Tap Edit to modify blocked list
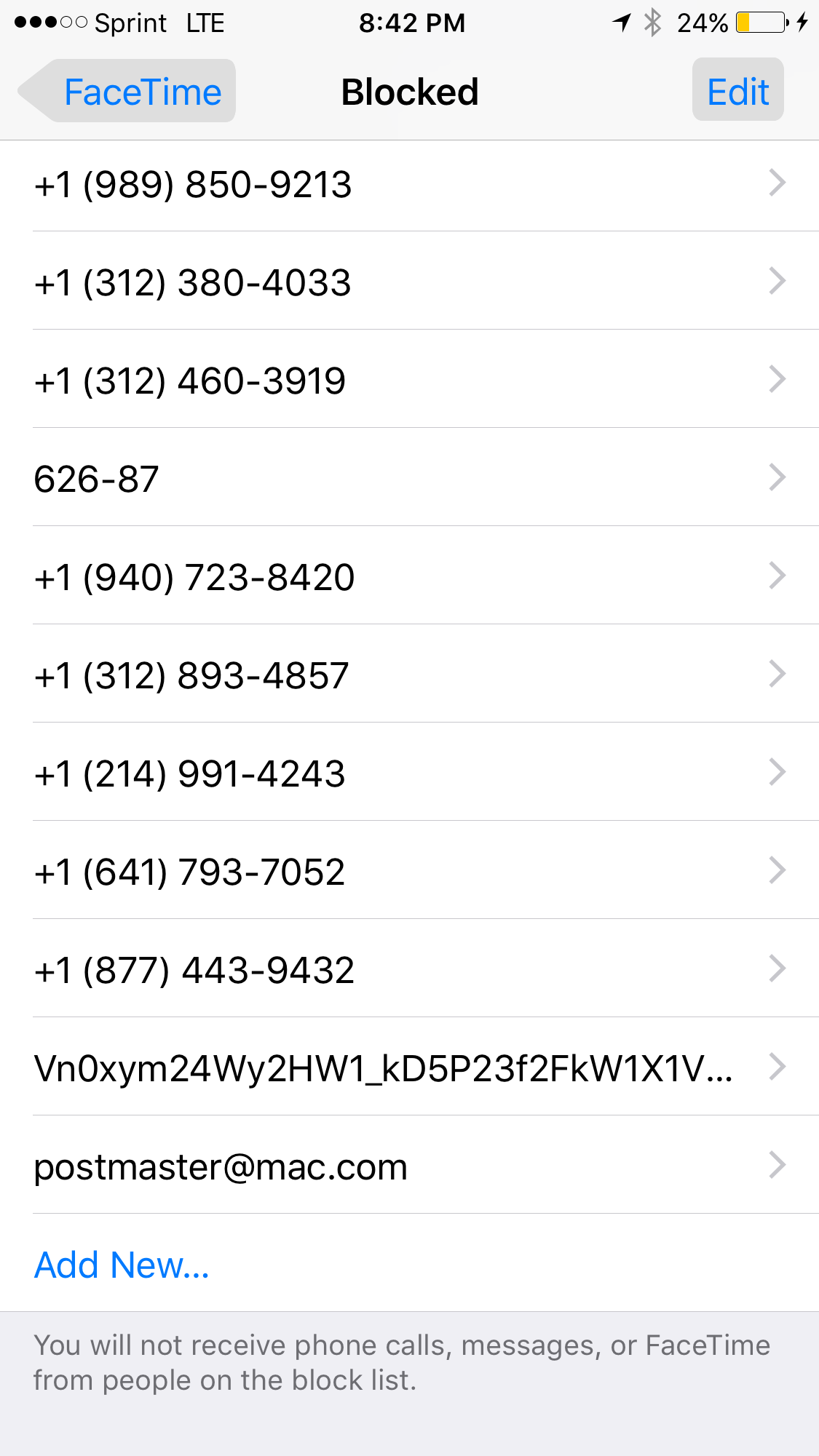The height and width of the screenshot is (1456, 819). click(x=737, y=92)
